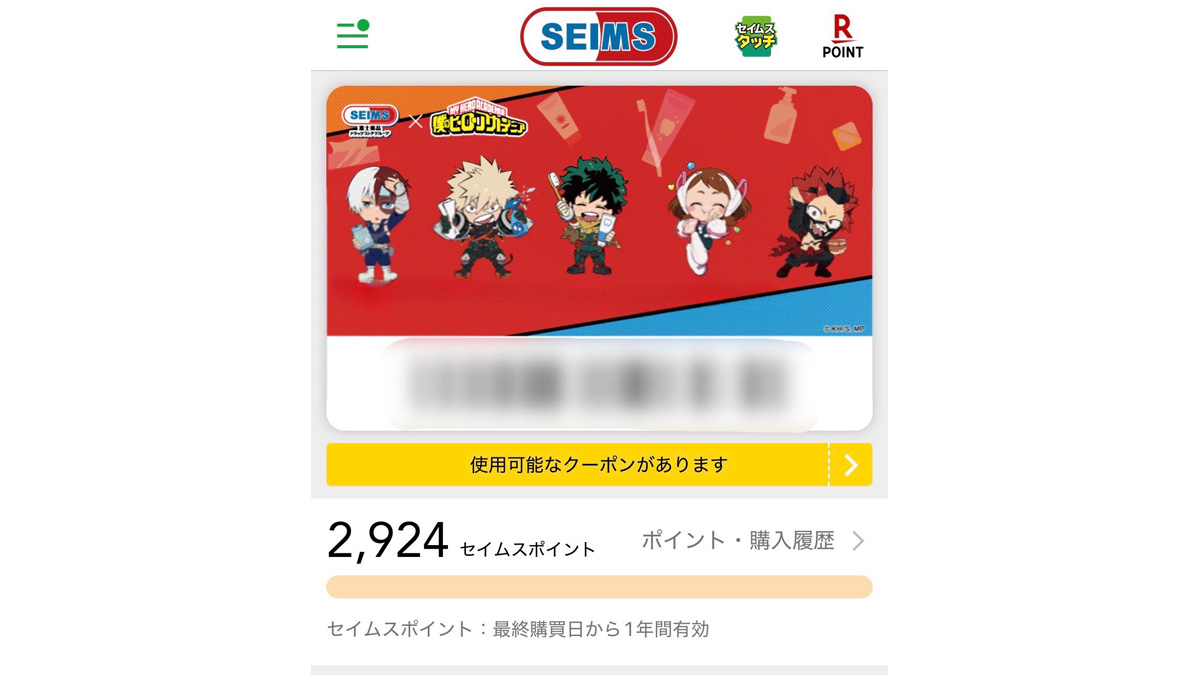Screen dimensions: 1200x675
Task: Open Rakuten Point button
Action: tap(842, 37)
